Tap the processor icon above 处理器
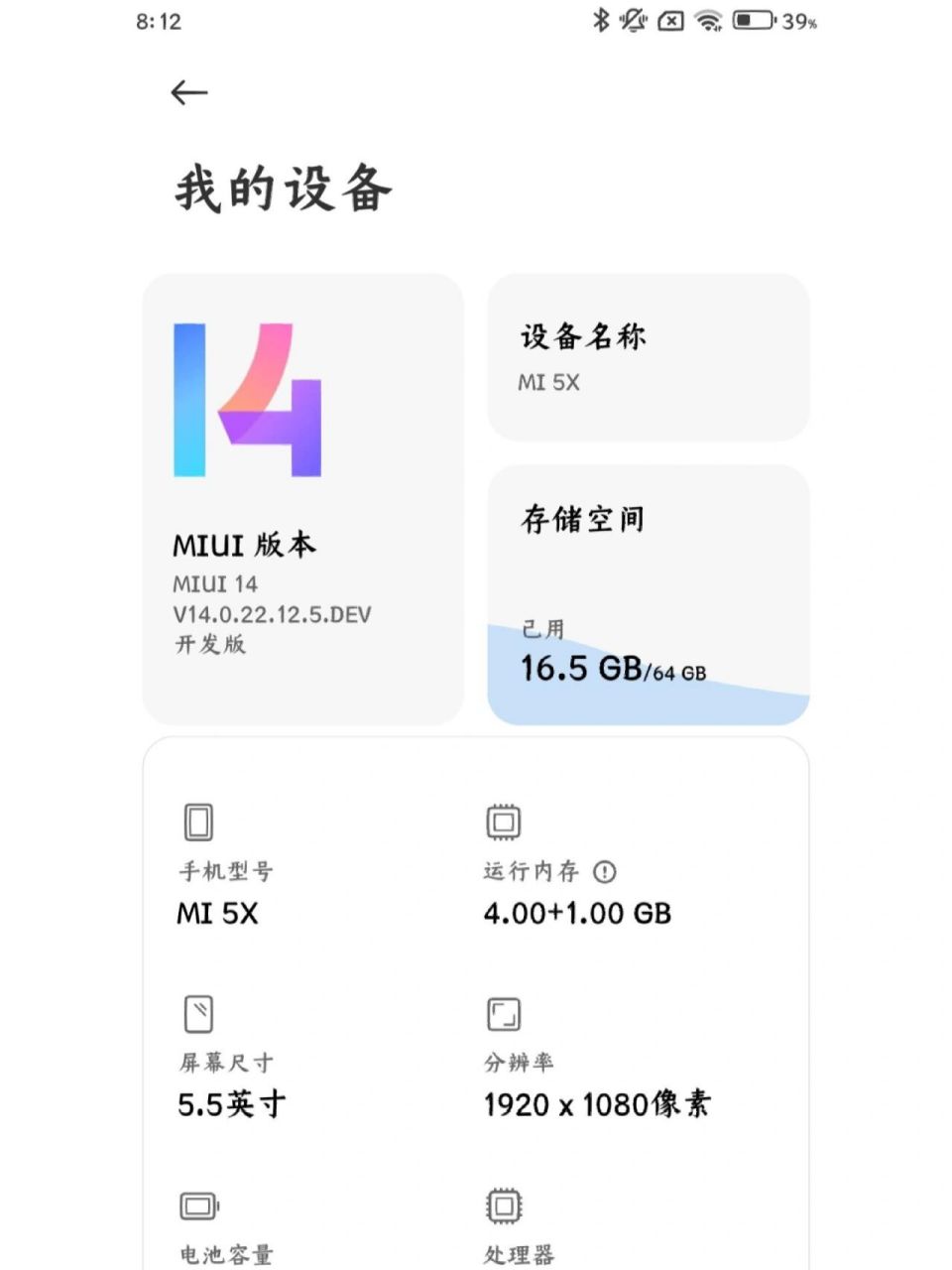Image resolution: width=952 pixels, height=1270 pixels. click(x=503, y=1205)
